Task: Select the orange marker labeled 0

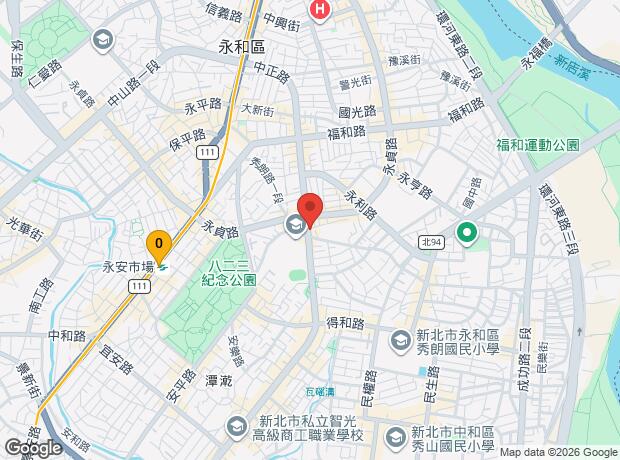Action: tap(158, 243)
